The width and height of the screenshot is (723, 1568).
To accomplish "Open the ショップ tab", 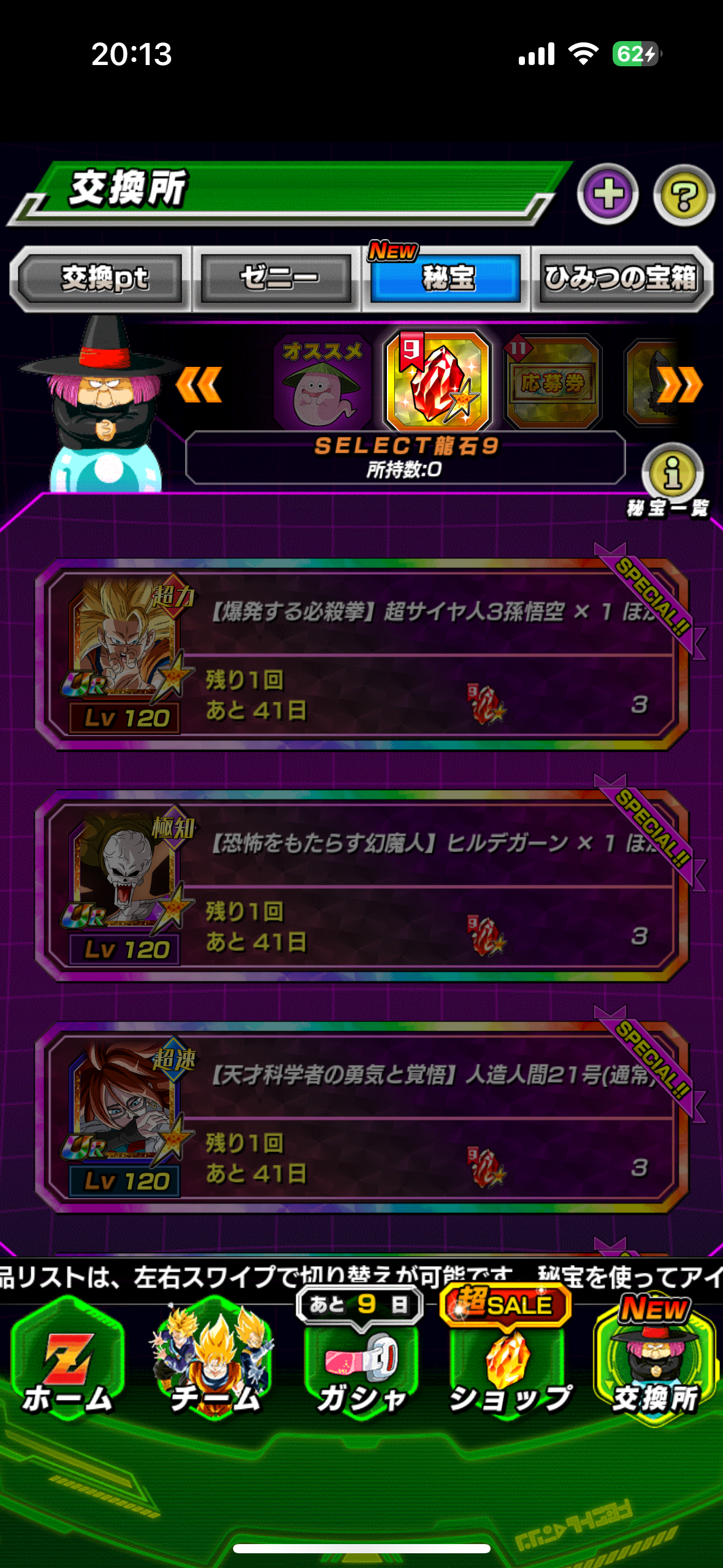I will [508, 1356].
